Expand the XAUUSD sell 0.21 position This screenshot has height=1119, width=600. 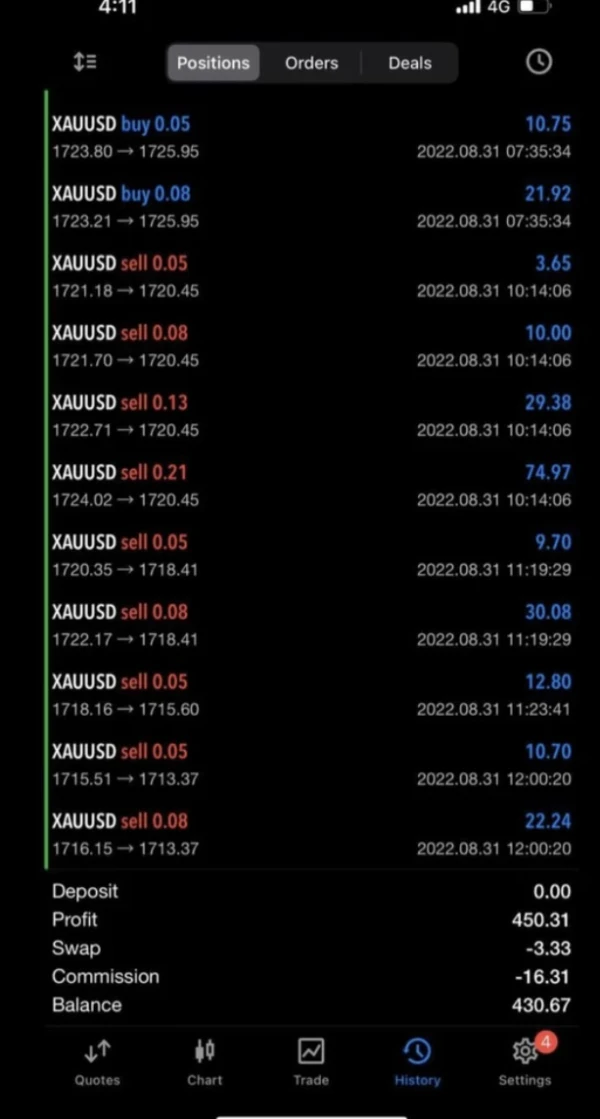coord(311,486)
